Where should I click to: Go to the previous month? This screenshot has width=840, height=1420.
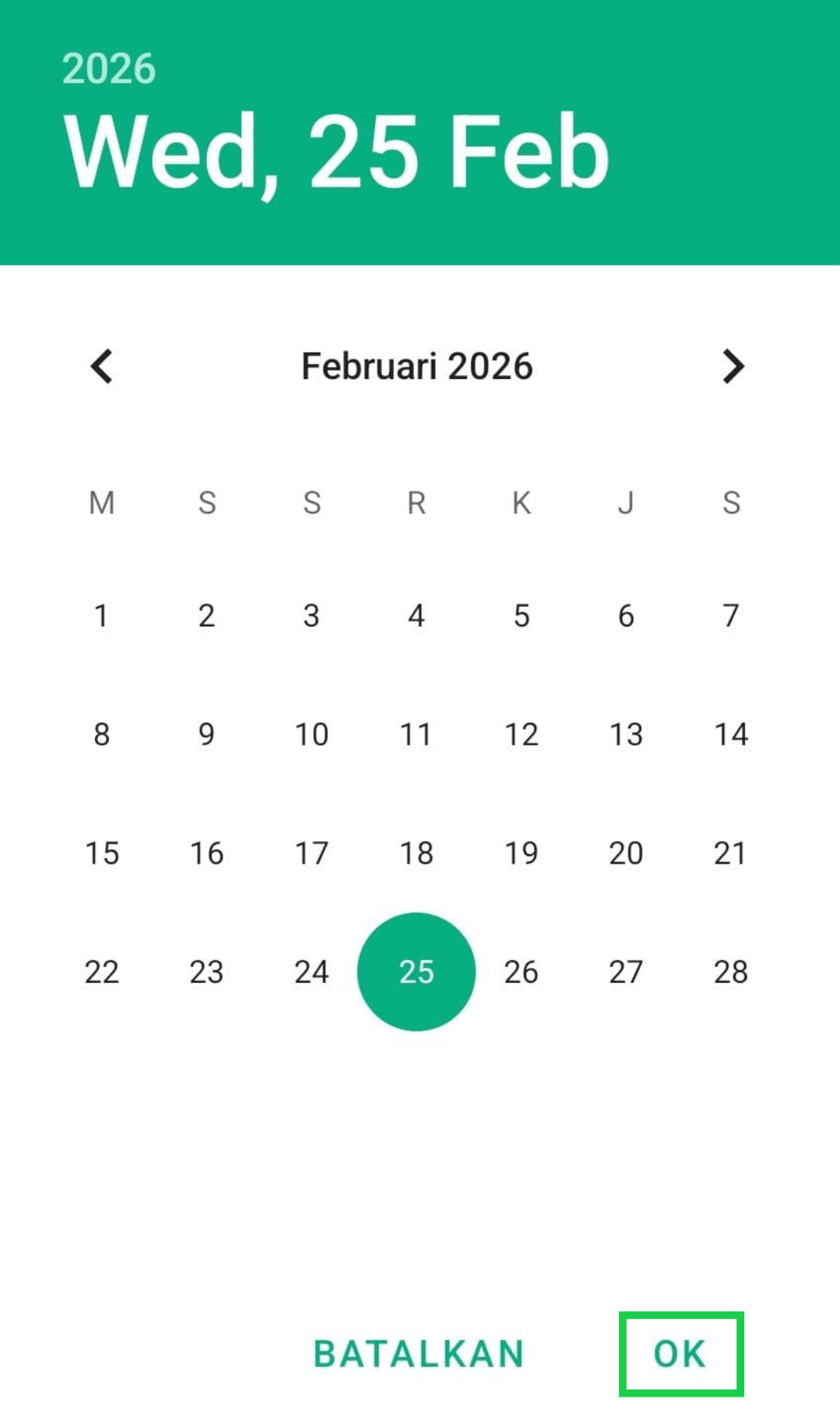tap(102, 366)
